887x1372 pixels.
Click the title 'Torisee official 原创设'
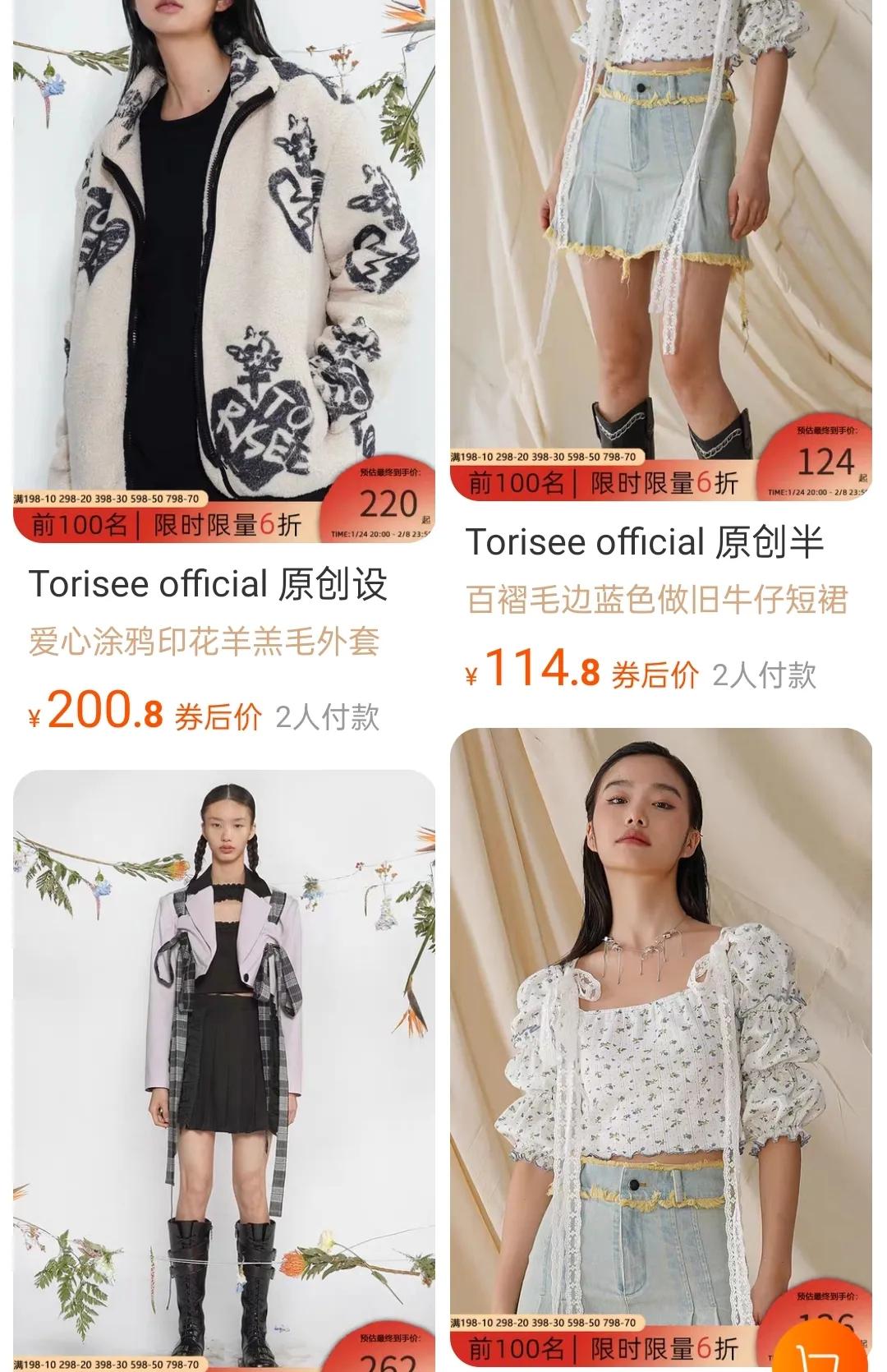pos(208,583)
